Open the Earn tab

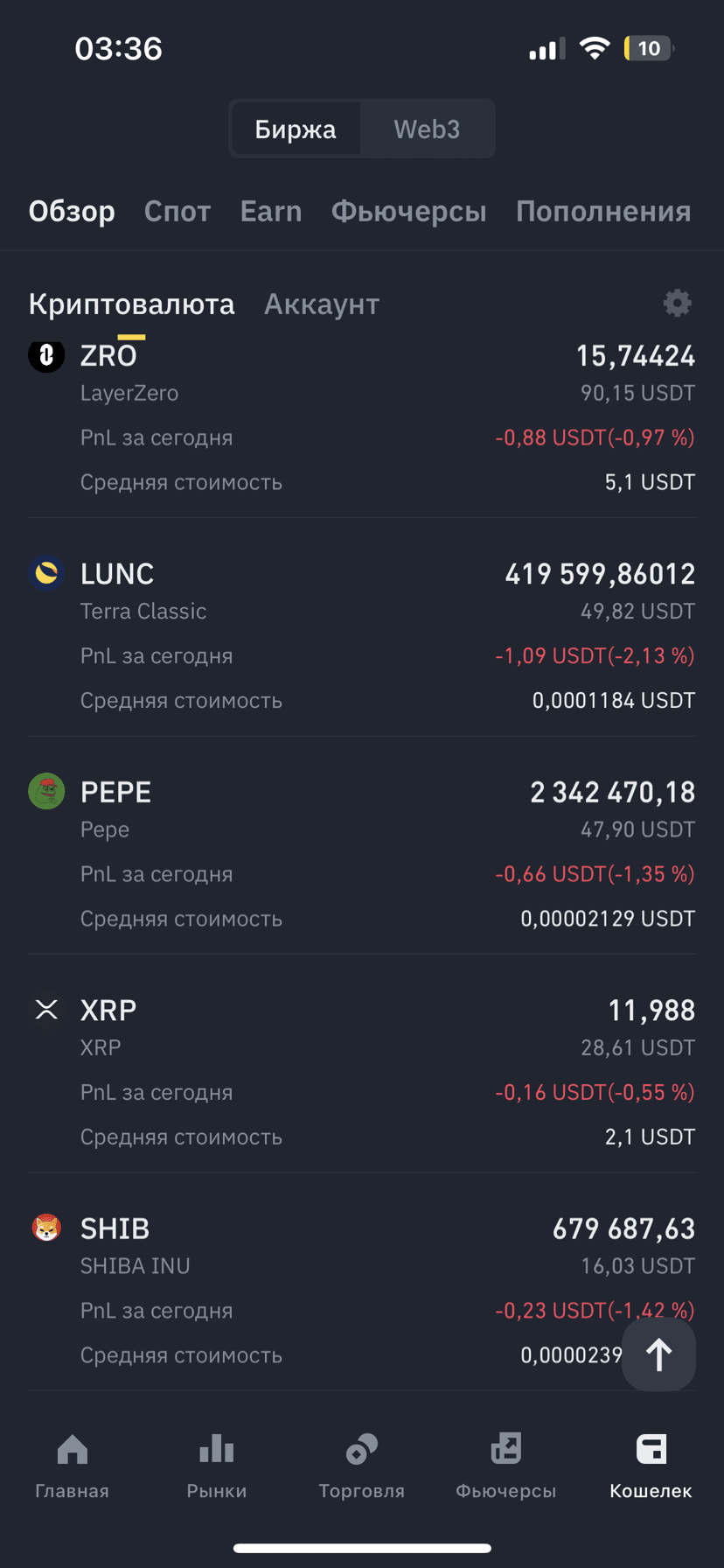tap(271, 211)
